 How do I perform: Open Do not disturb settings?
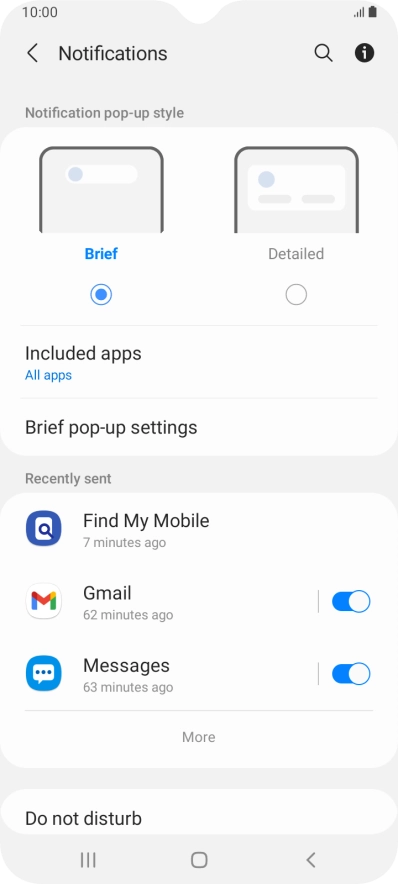(199, 817)
